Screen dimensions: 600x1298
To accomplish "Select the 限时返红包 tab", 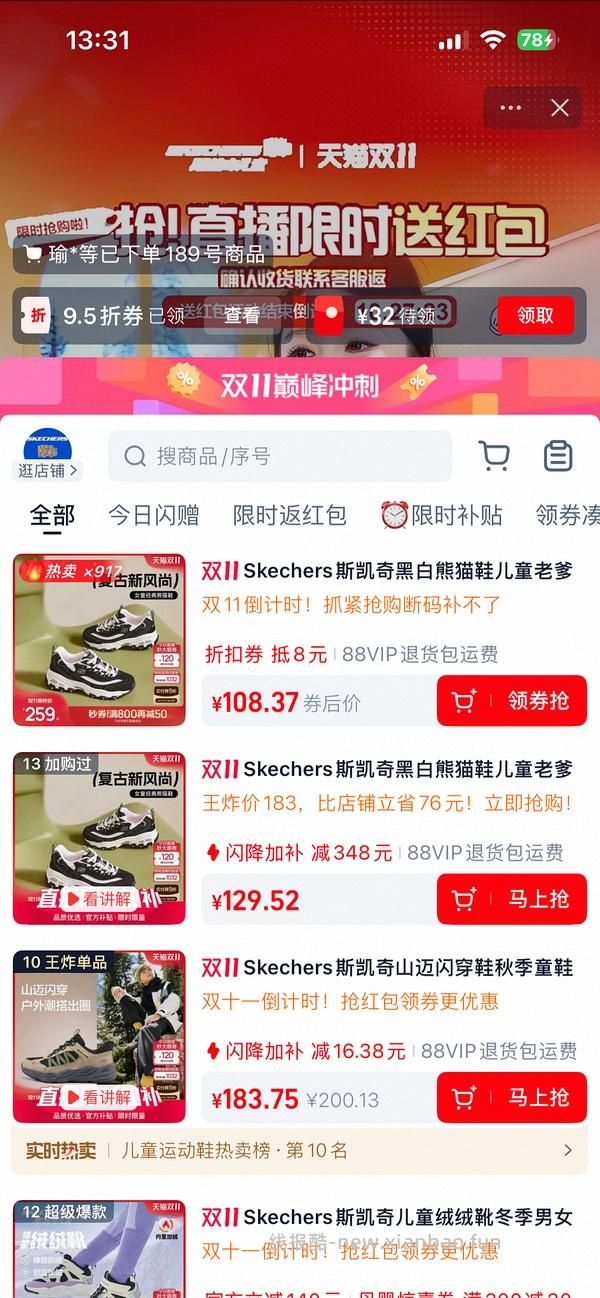I will click(289, 515).
